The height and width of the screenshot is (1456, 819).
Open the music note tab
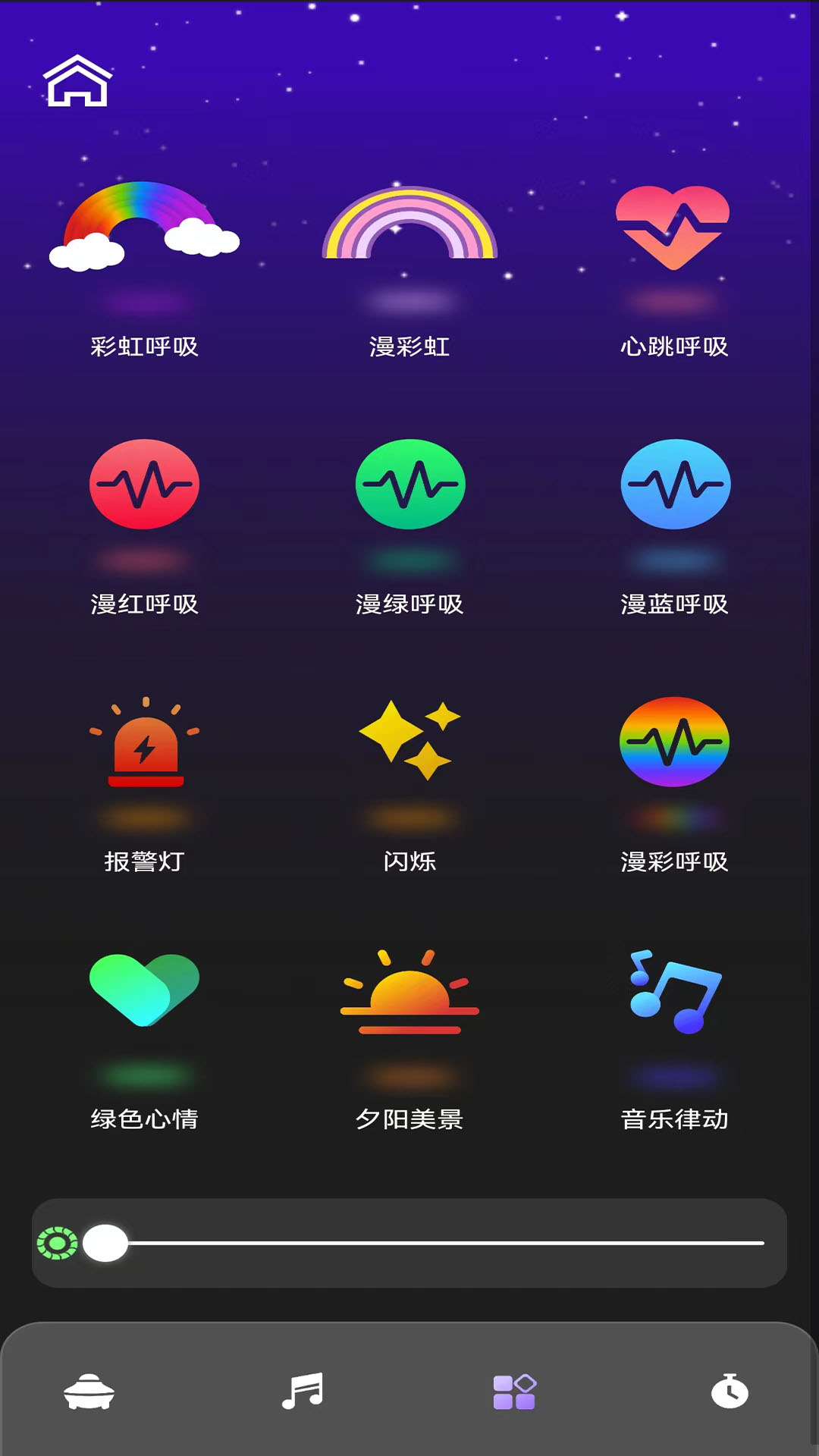coord(303,1392)
